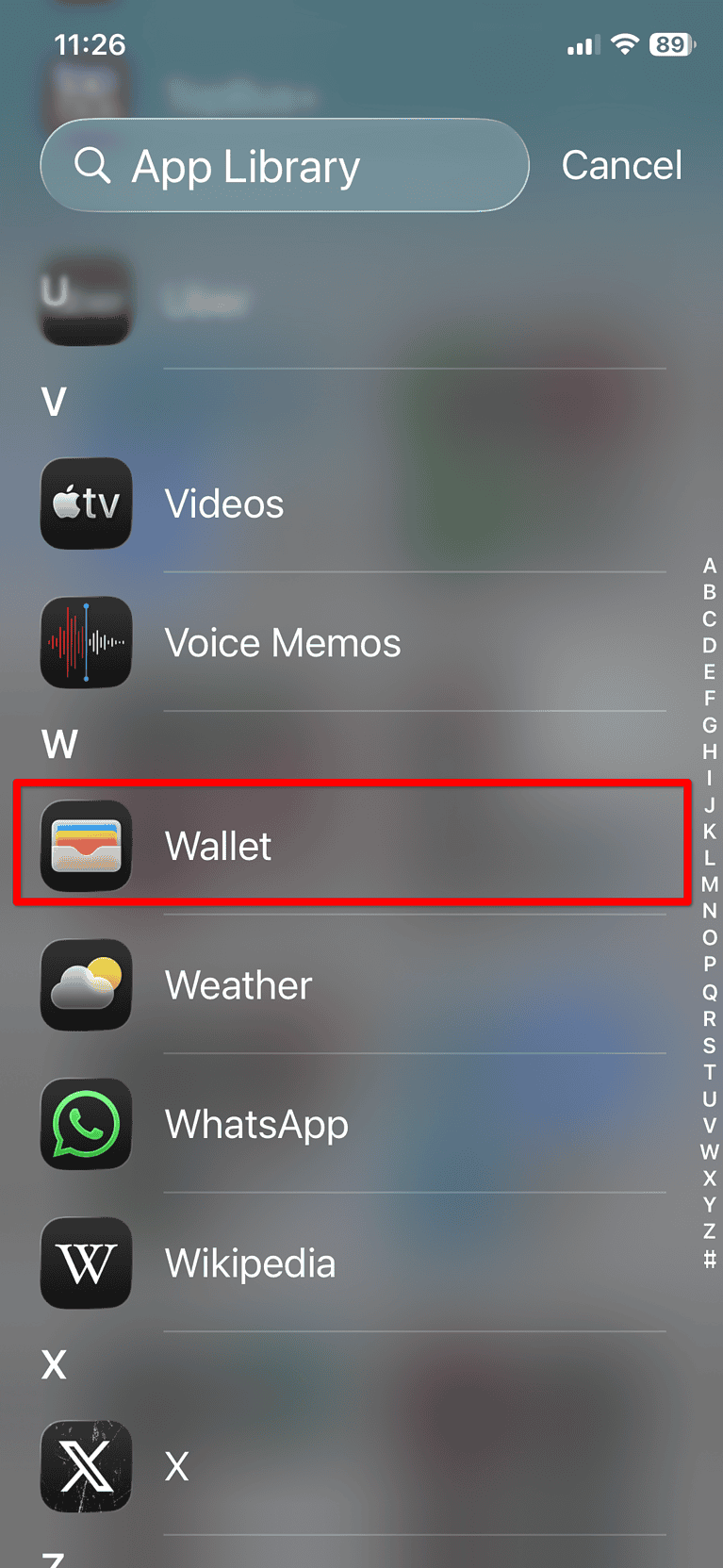Jump to letter A in alphabet index
Viewport: 723px width, 1568px height.
(710, 567)
